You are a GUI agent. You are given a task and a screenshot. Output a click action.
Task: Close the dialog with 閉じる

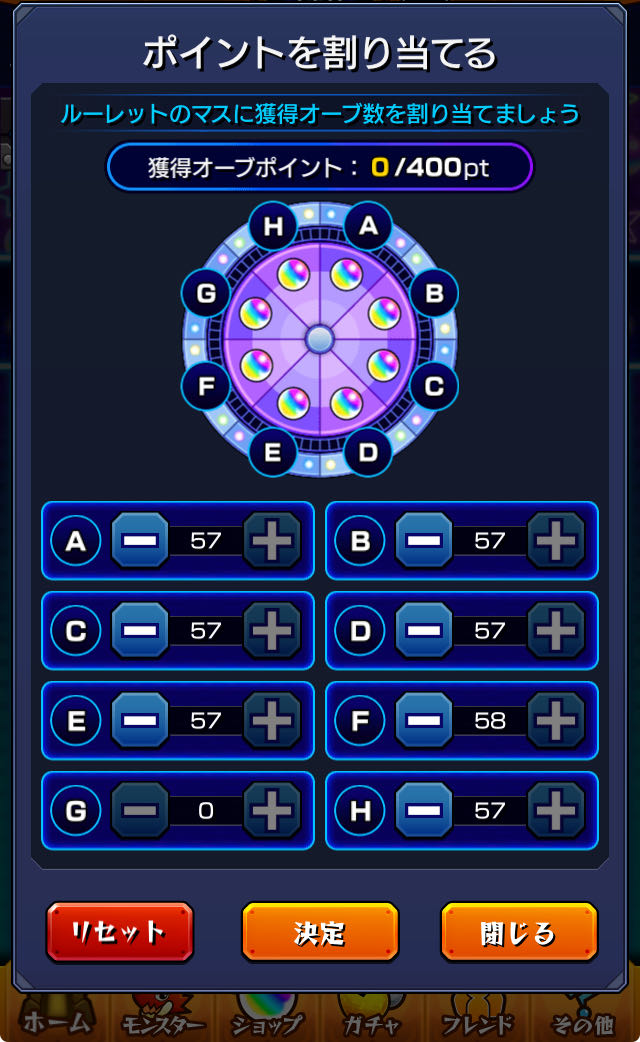pyautogui.click(x=519, y=932)
